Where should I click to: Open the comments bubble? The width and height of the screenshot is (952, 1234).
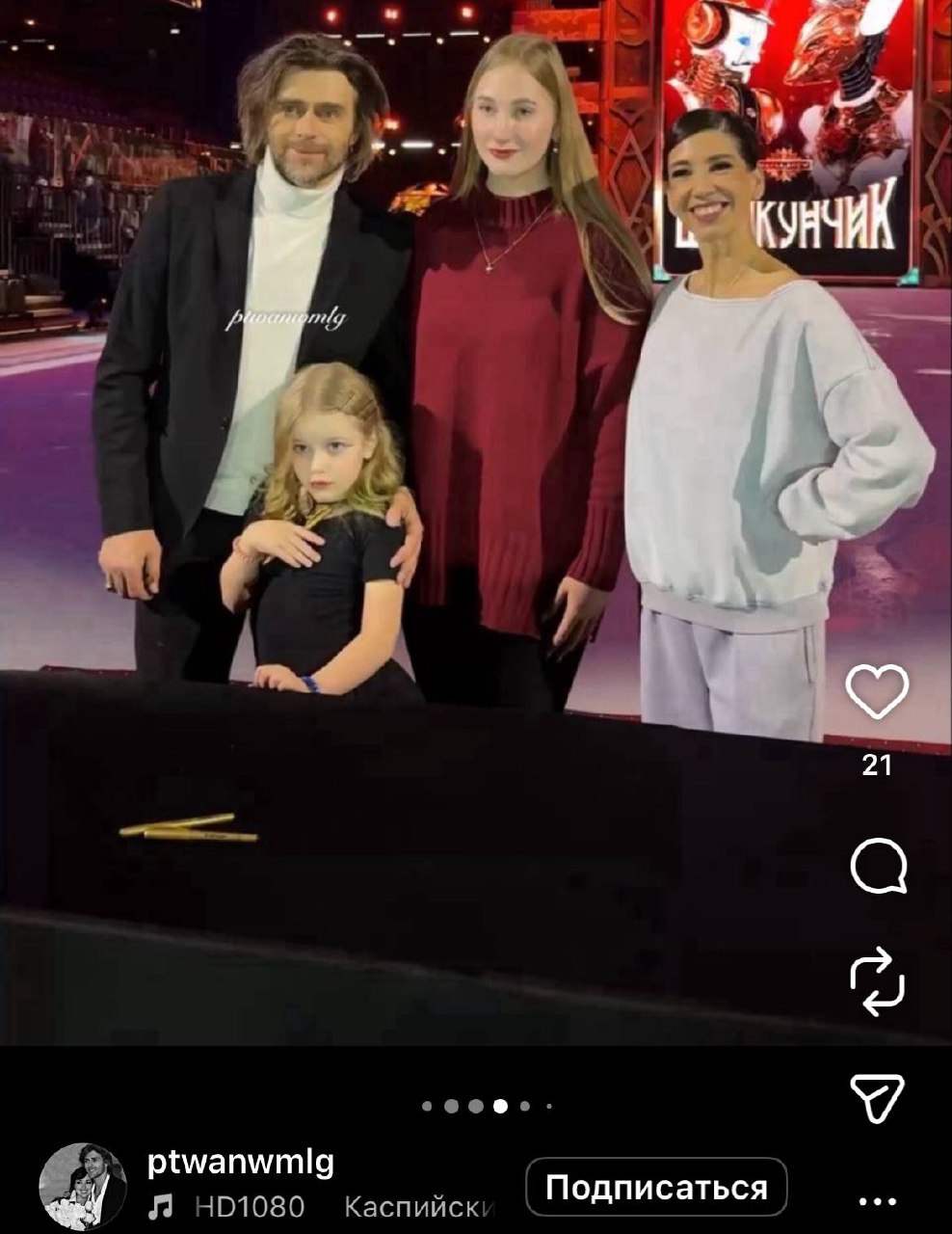(878, 865)
